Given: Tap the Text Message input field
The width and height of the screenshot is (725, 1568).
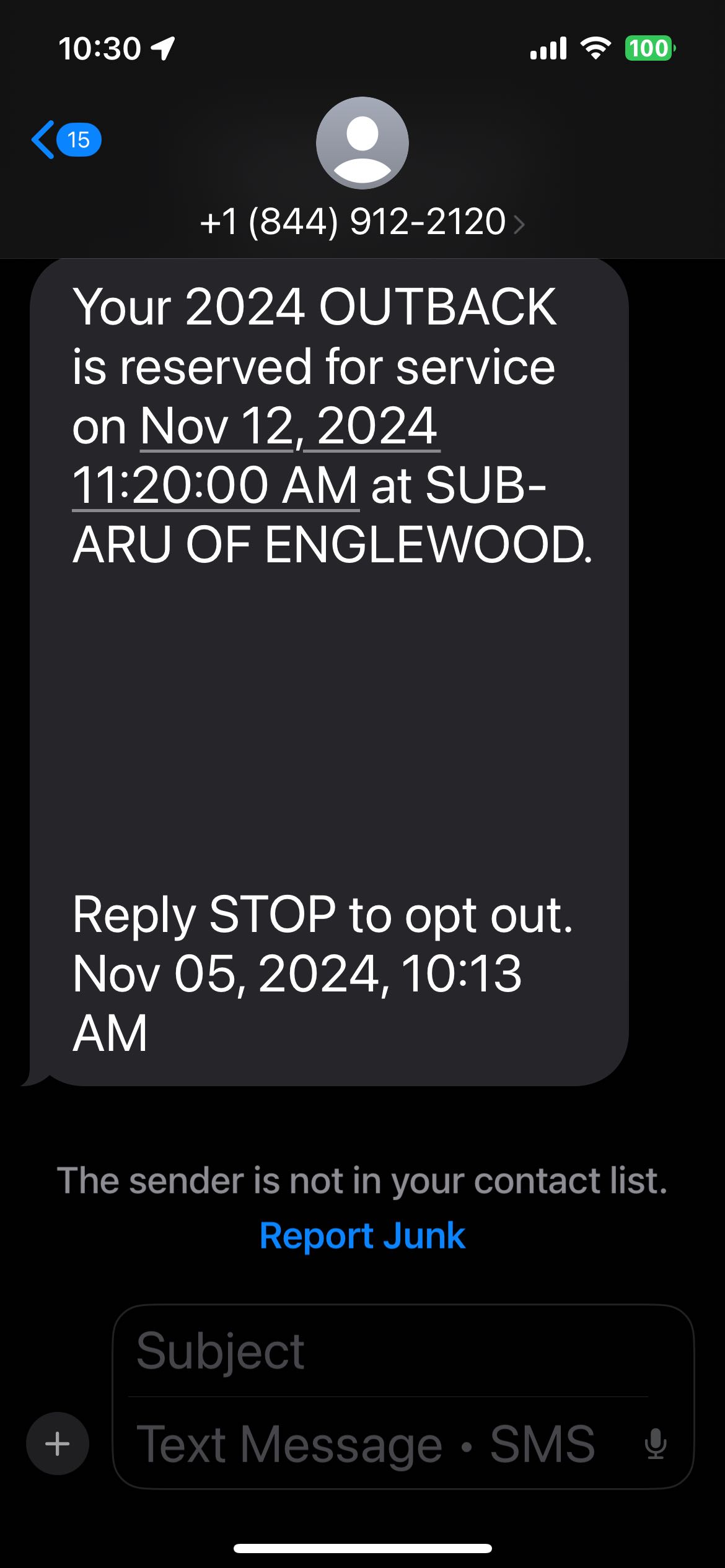Looking at the screenshot, I should coord(372,1445).
